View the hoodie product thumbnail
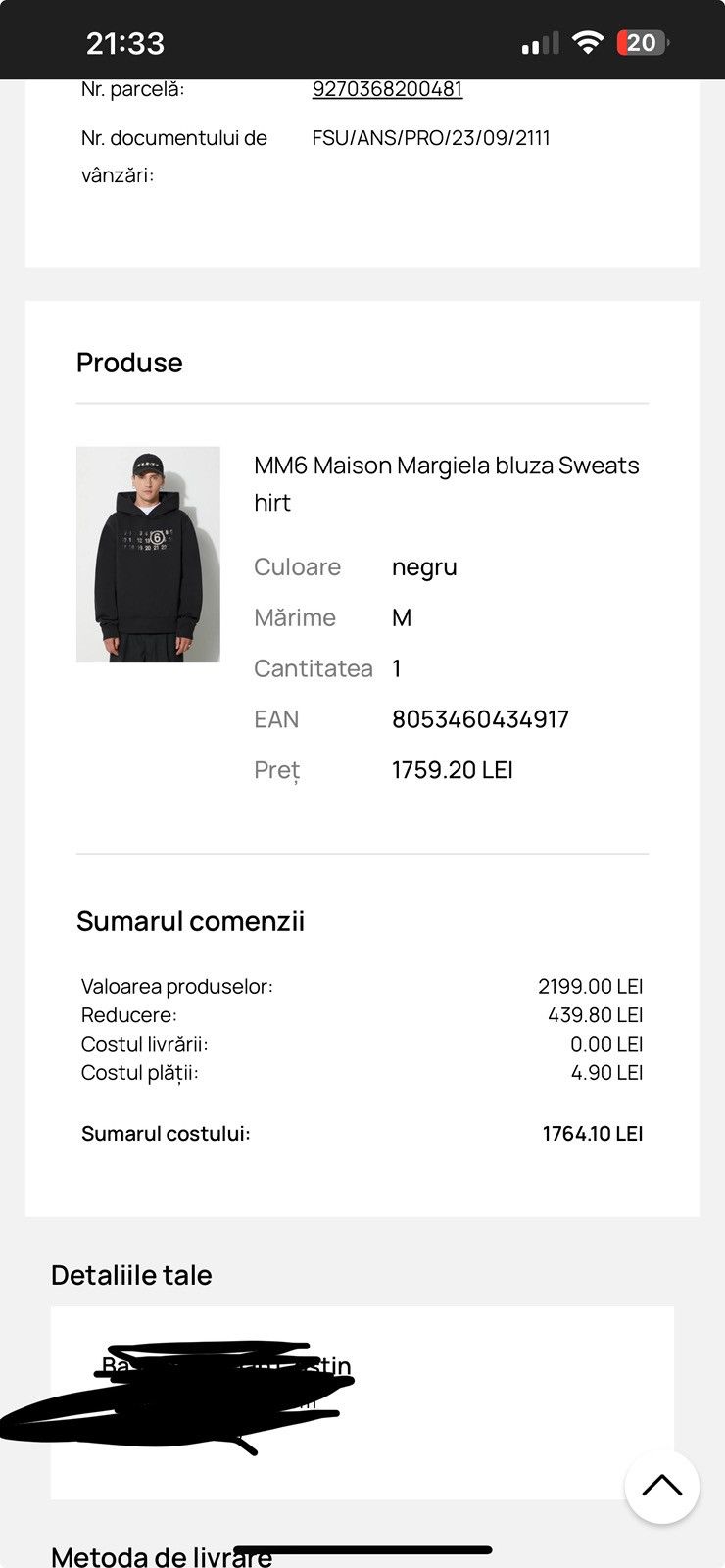725x1568 pixels. [x=148, y=554]
